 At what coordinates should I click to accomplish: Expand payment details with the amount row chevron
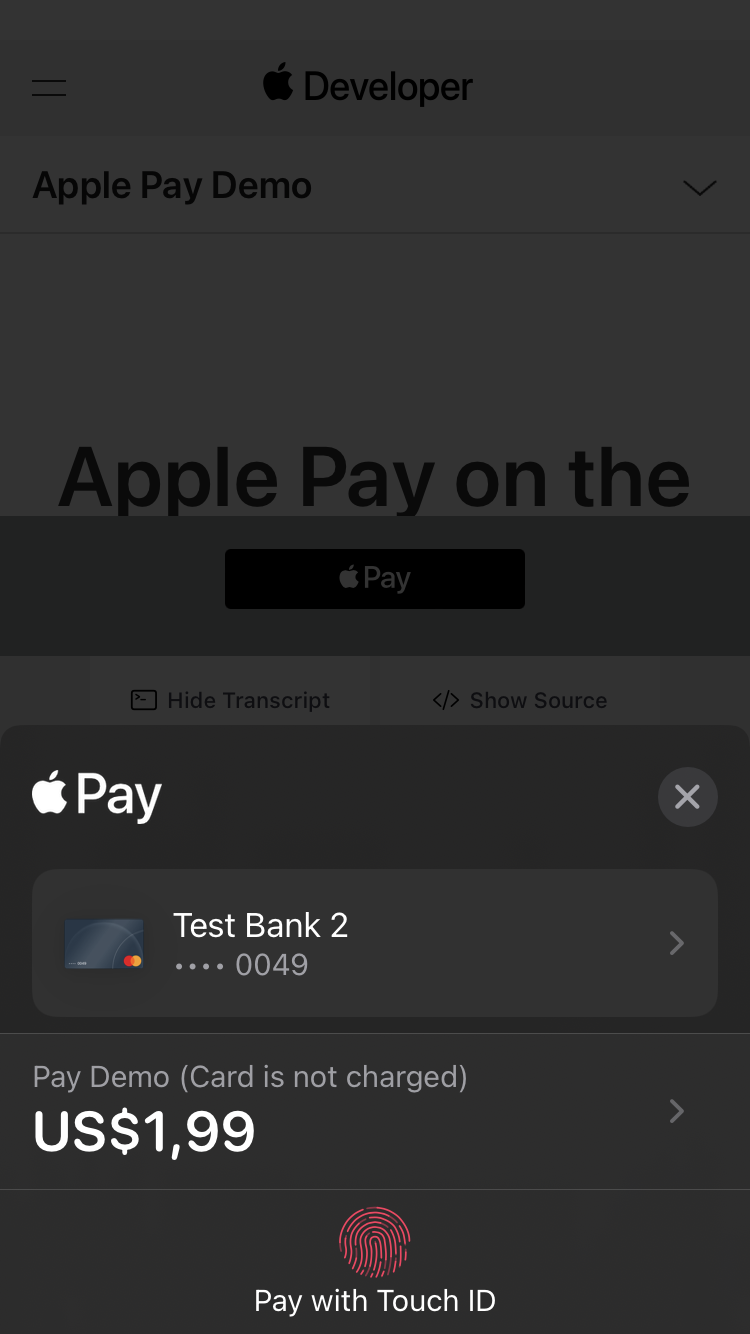pos(676,1111)
